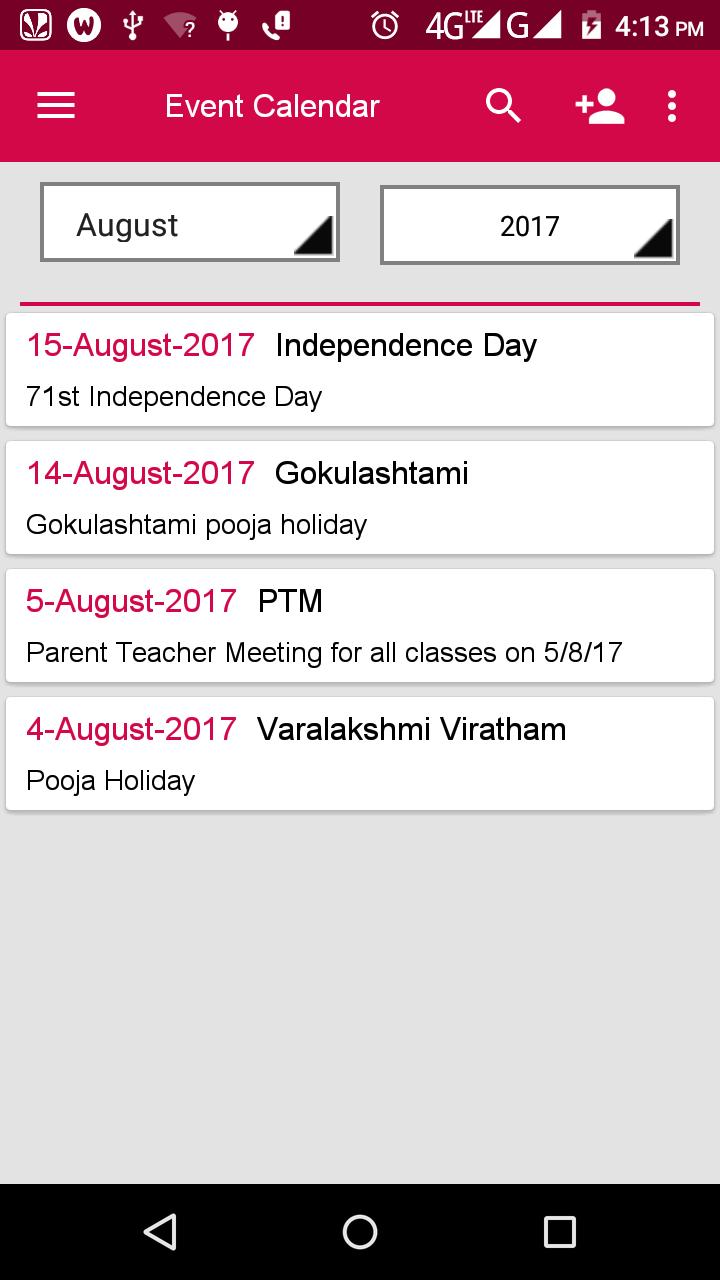Screen dimensions: 720x1280
Task: Tap the add person icon
Action: click(x=599, y=106)
